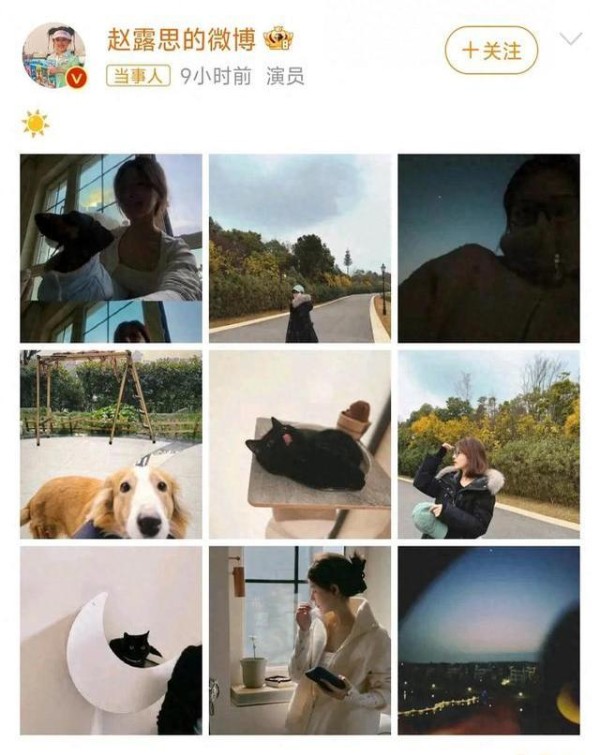Image resolution: width=600 pixels, height=755 pixels.
Task: Expand the post options chevron
Action: point(570,40)
